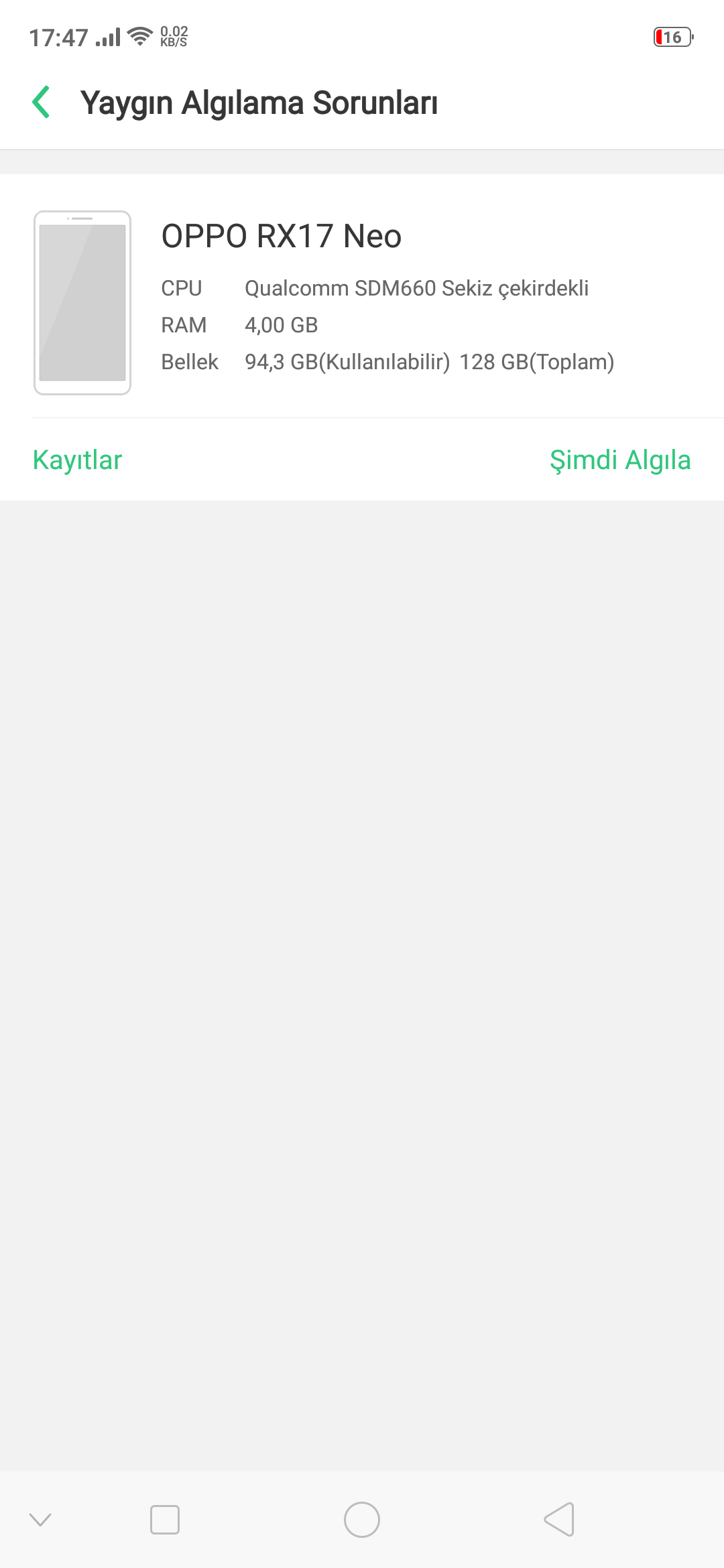The height and width of the screenshot is (1568, 724).
Task: Tap the system back triangle
Action: 559,1519
